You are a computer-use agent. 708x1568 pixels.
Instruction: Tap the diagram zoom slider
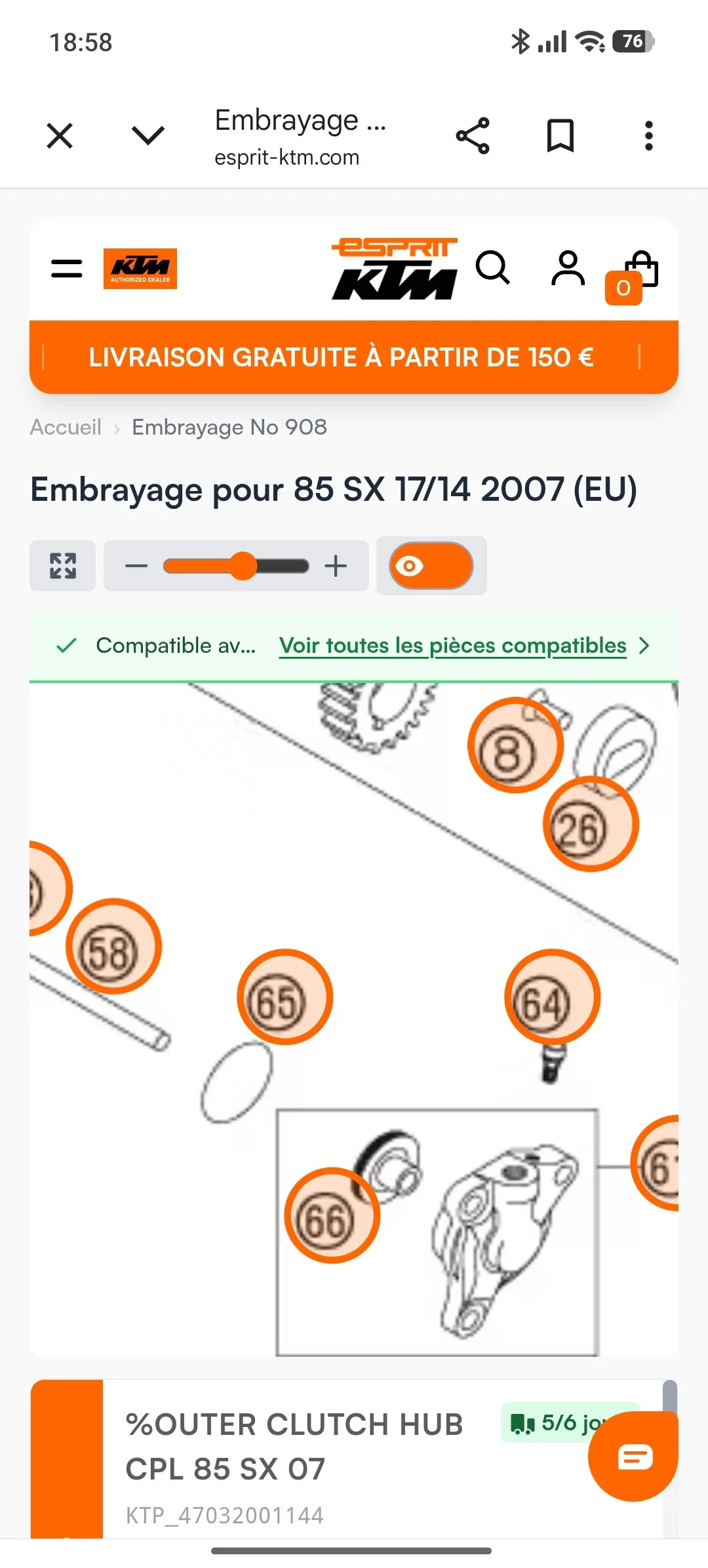coord(236,566)
